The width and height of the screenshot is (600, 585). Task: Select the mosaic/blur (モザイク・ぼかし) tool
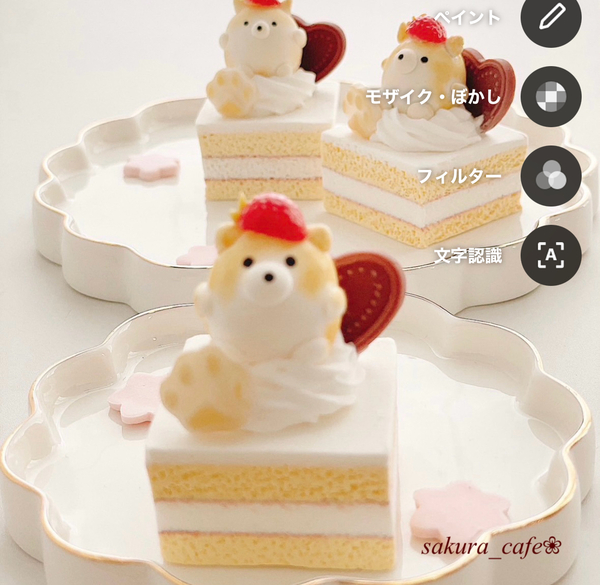click(x=551, y=96)
